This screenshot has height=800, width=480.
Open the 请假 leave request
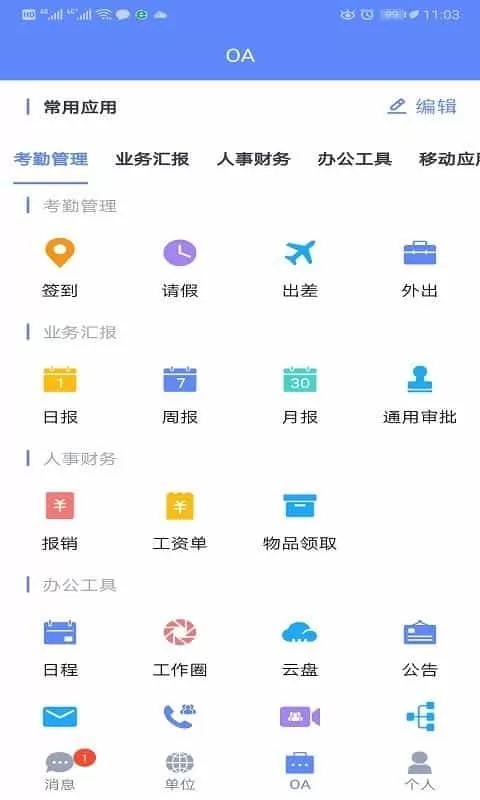coord(180,268)
